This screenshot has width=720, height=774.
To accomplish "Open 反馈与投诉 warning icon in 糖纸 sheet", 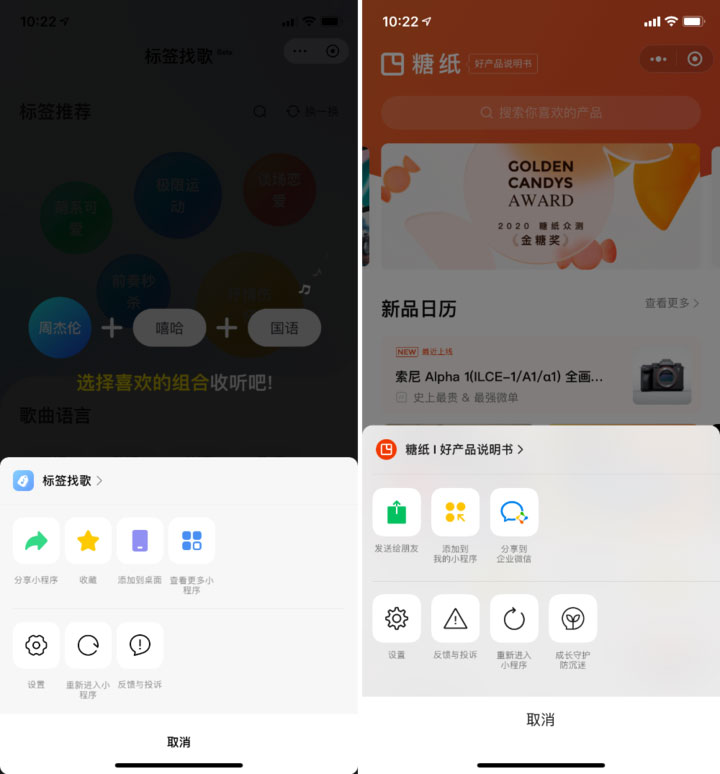I will pyautogui.click(x=455, y=619).
